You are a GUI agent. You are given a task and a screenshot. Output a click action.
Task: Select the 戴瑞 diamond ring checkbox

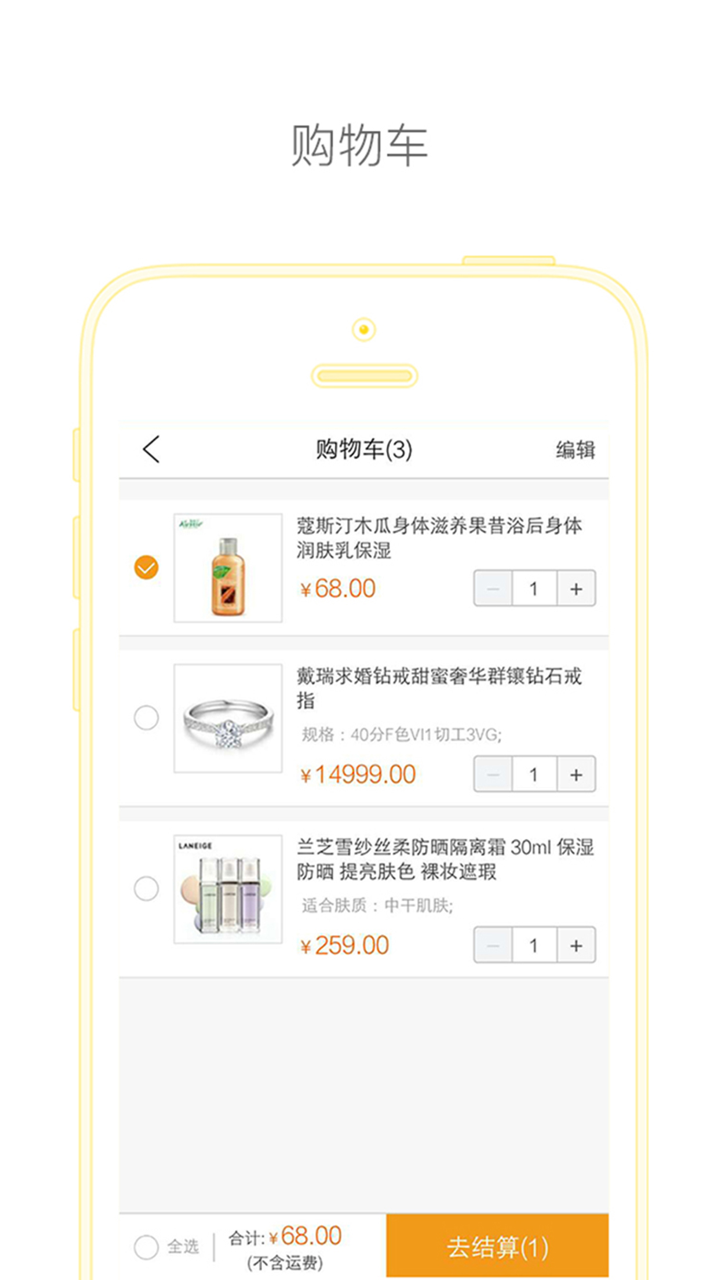(x=146, y=717)
